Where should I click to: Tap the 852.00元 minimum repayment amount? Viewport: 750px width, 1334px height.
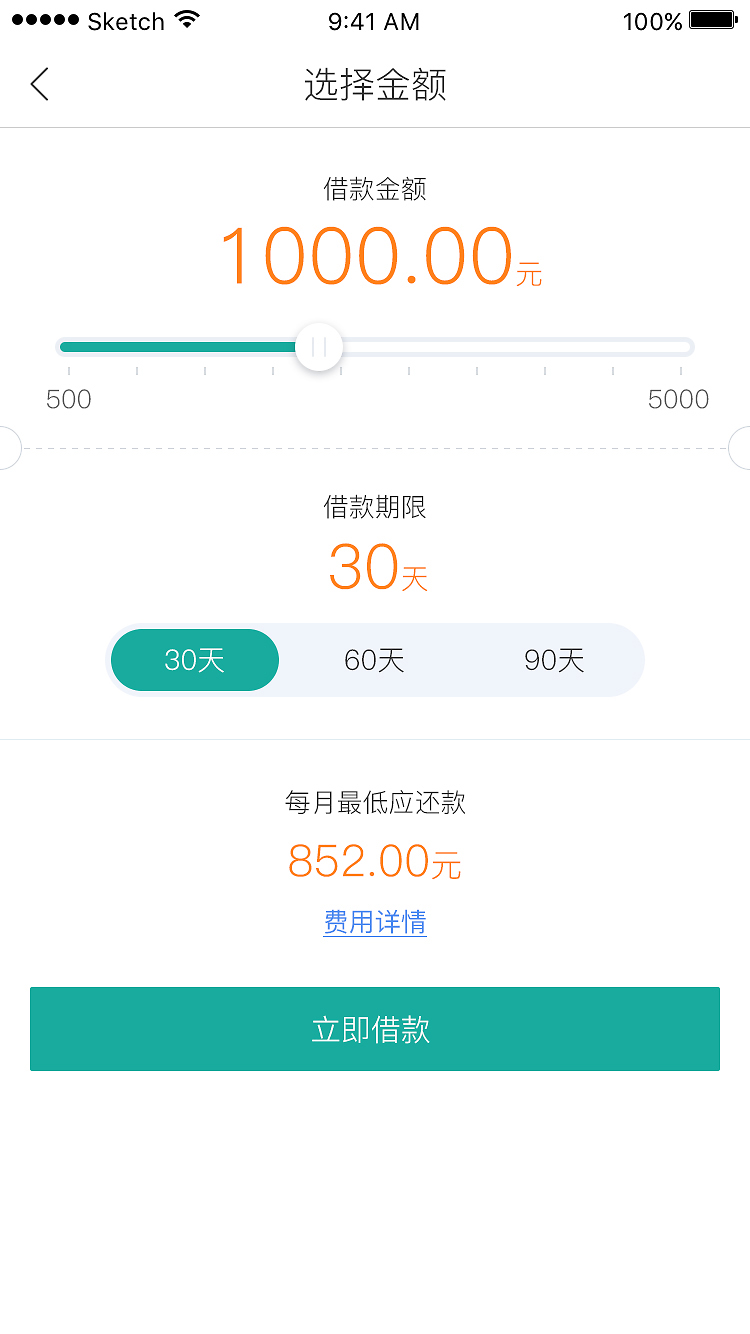pos(374,860)
